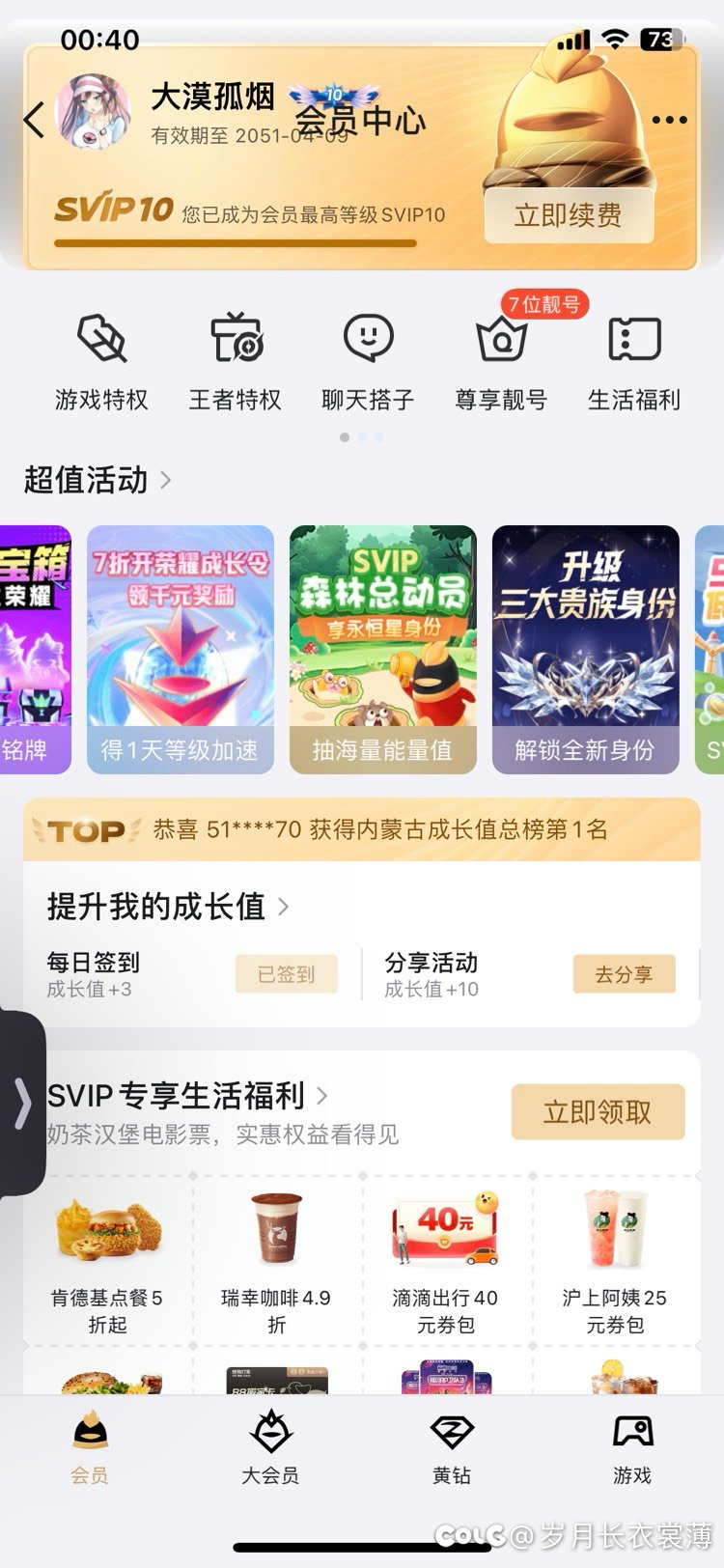The width and height of the screenshot is (724, 1568).
Task: Open 提升我的成长值 details
Action: coord(168,906)
